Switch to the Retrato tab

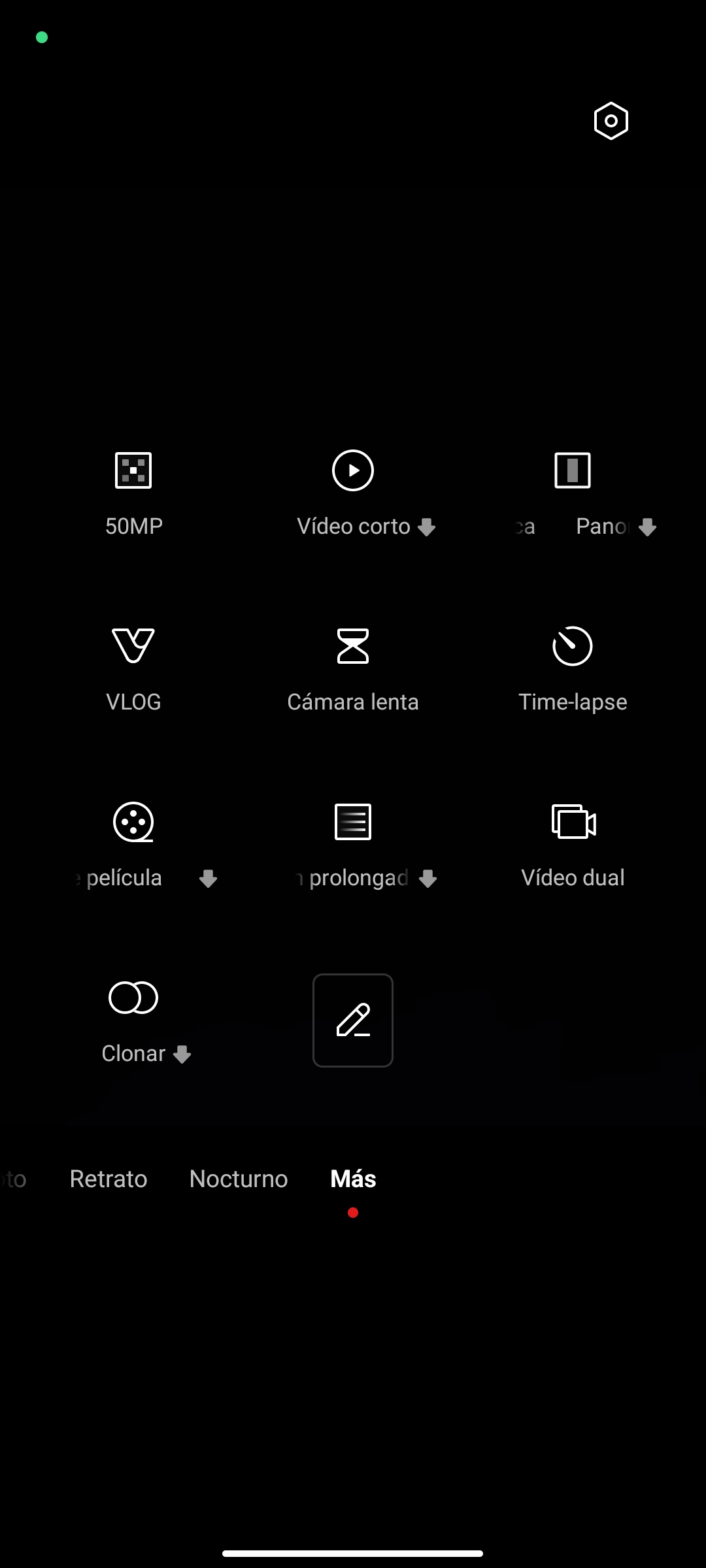click(109, 1179)
